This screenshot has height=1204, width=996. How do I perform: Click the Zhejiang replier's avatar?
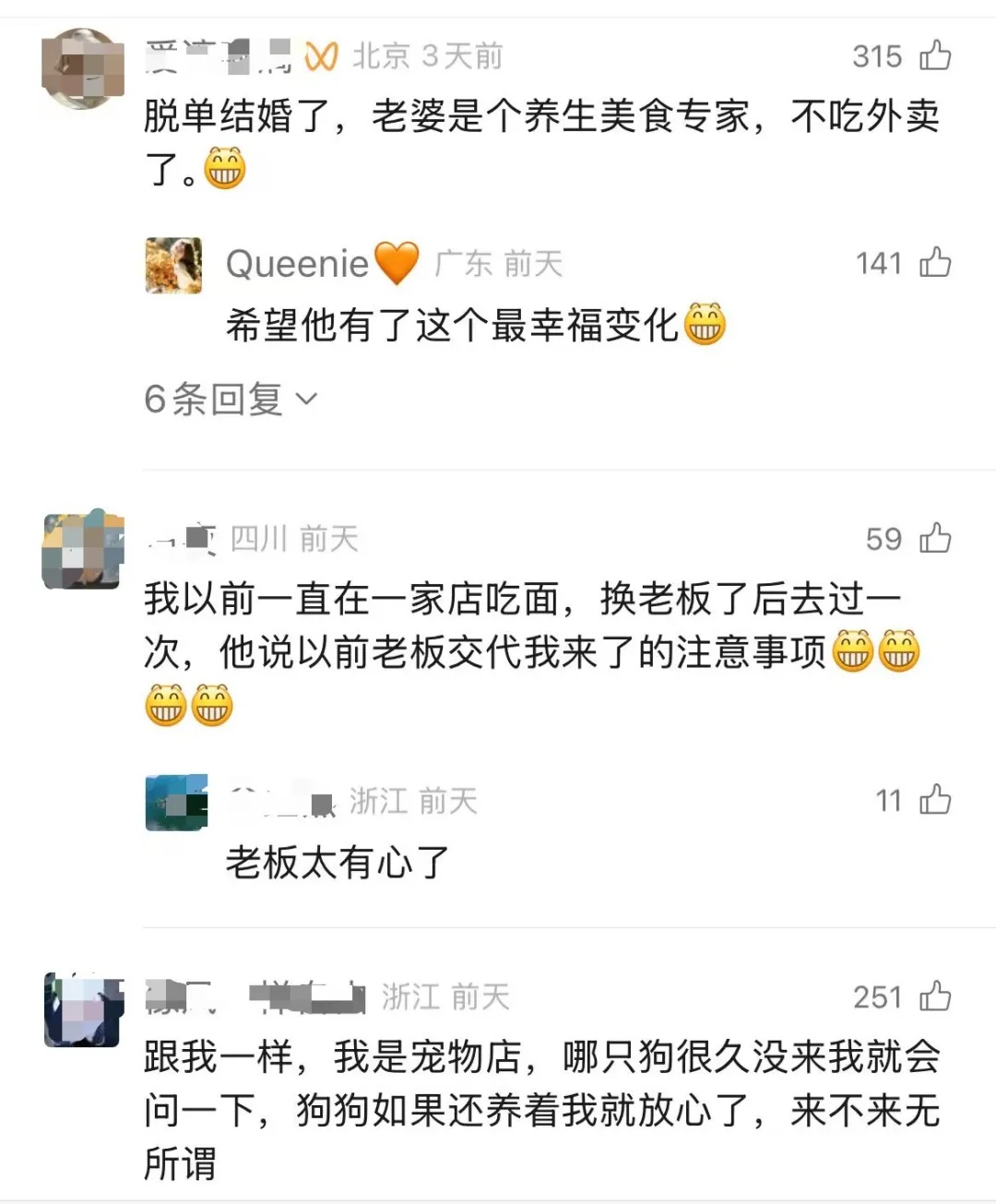pyautogui.click(x=175, y=803)
